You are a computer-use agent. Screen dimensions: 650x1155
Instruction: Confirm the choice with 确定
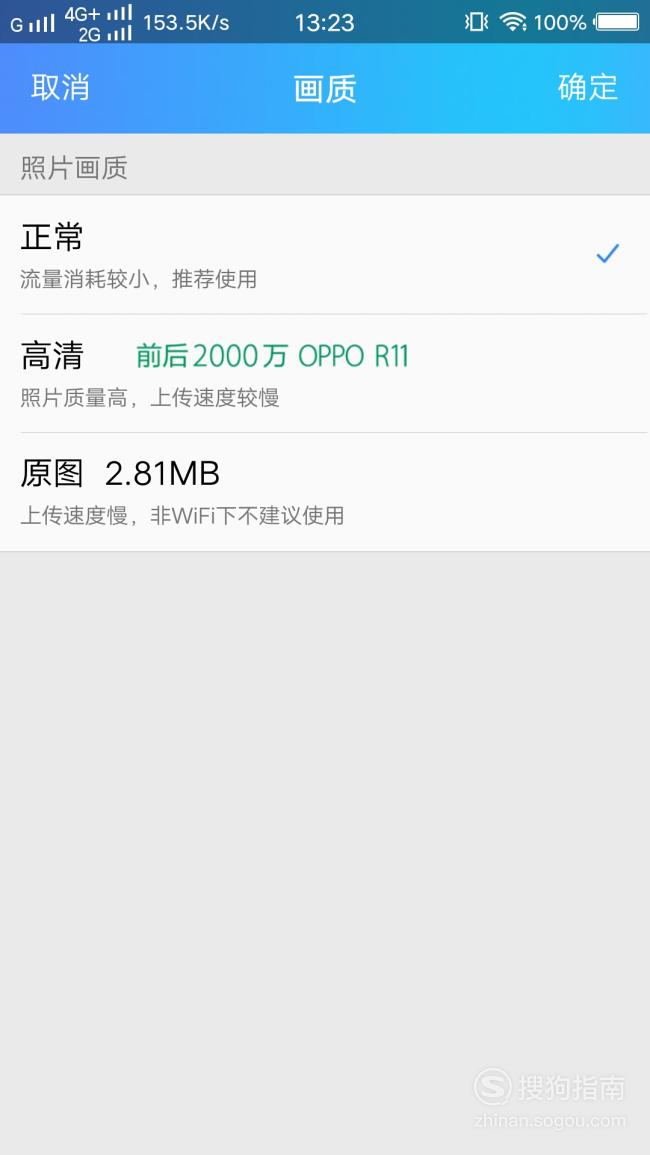587,88
